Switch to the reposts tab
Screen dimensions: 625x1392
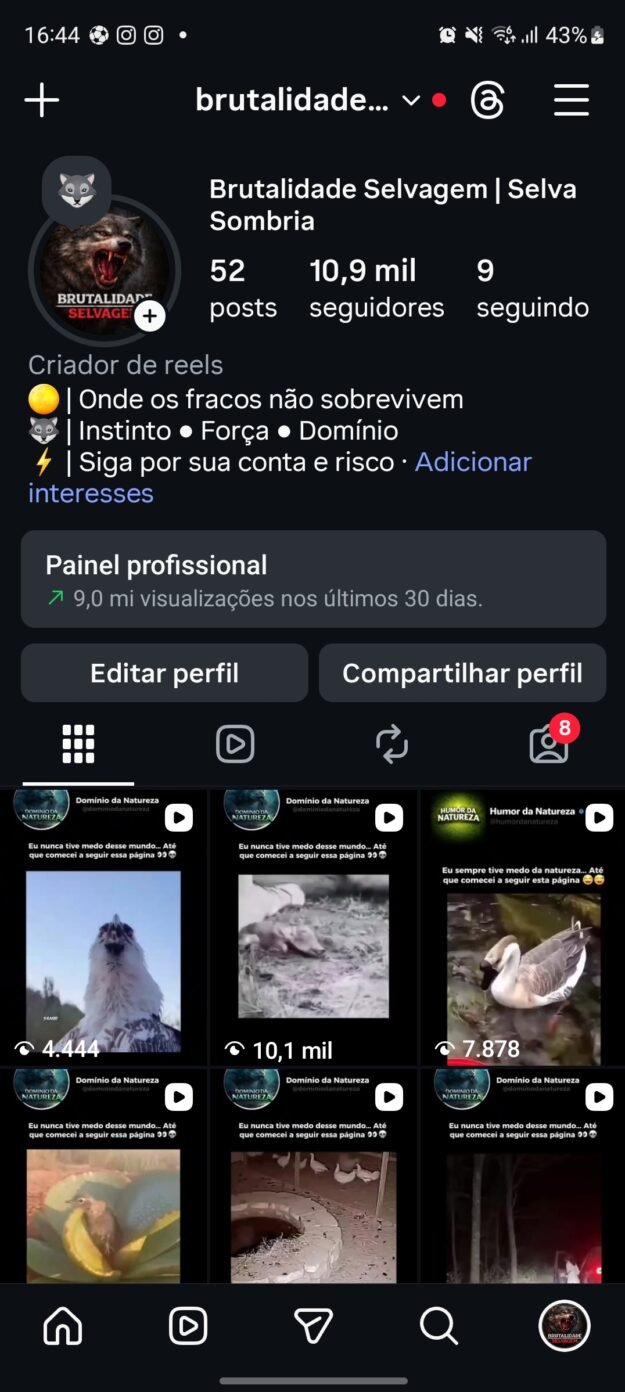(x=391, y=744)
